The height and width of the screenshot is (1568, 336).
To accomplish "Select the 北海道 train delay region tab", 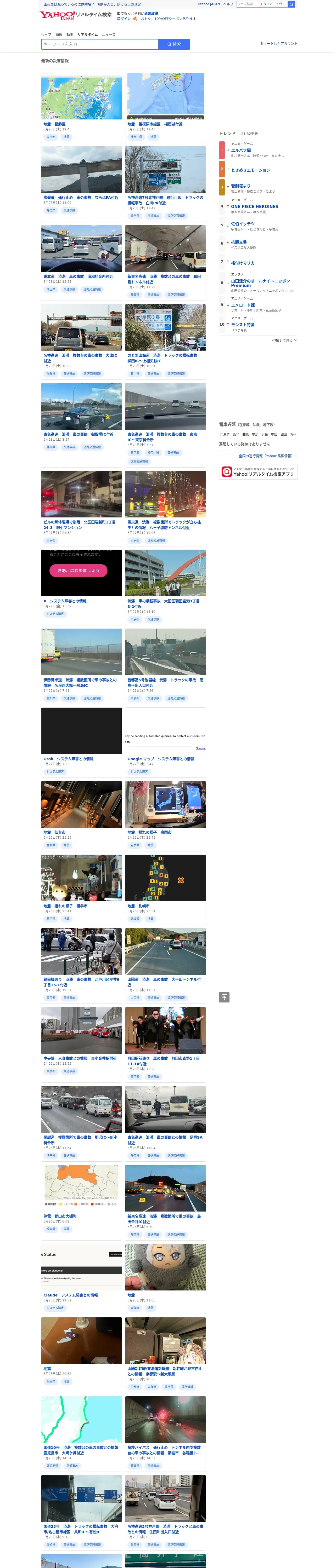I will coord(225,435).
